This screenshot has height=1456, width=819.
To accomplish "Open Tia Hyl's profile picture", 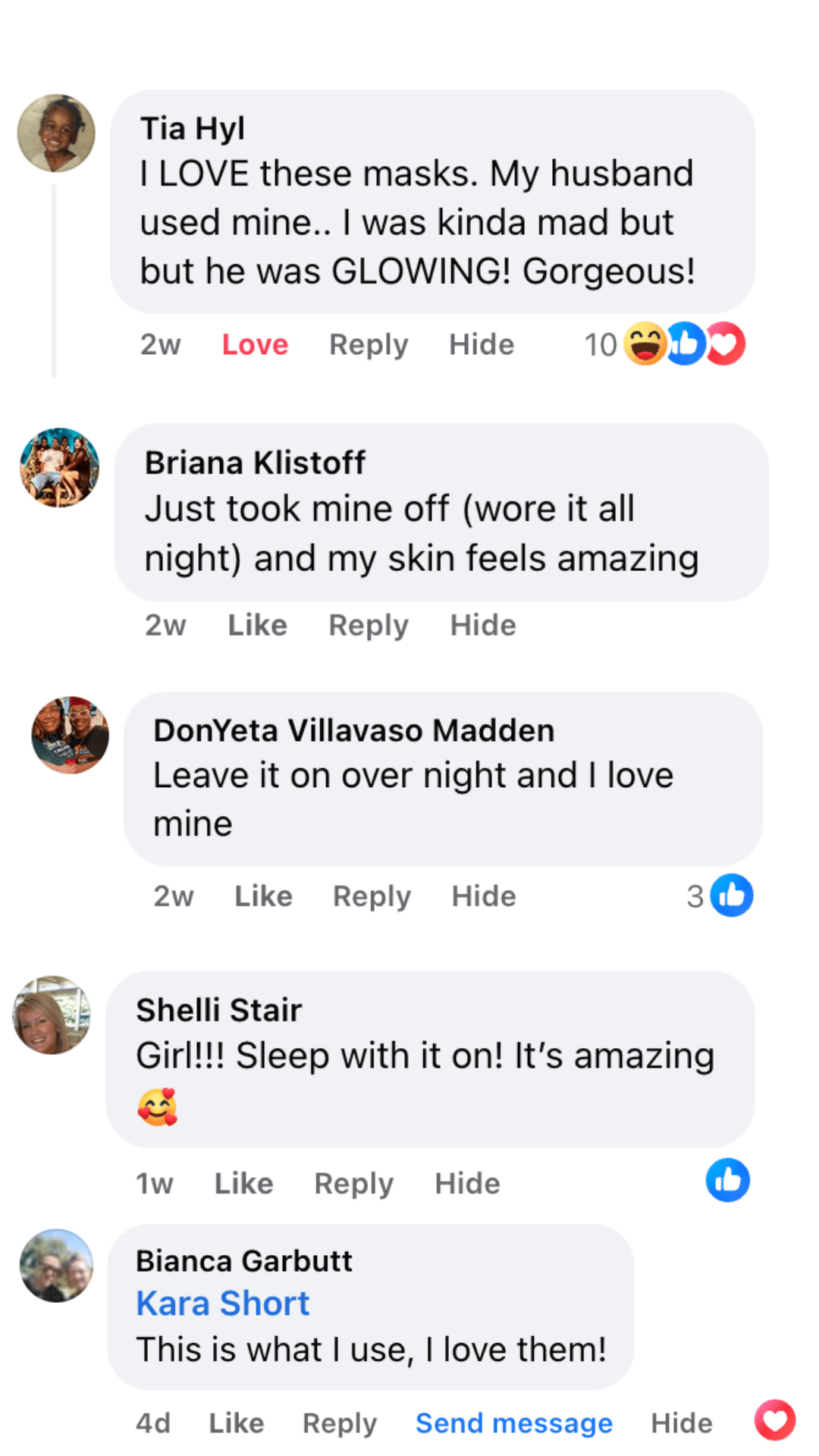I will coord(56,133).
